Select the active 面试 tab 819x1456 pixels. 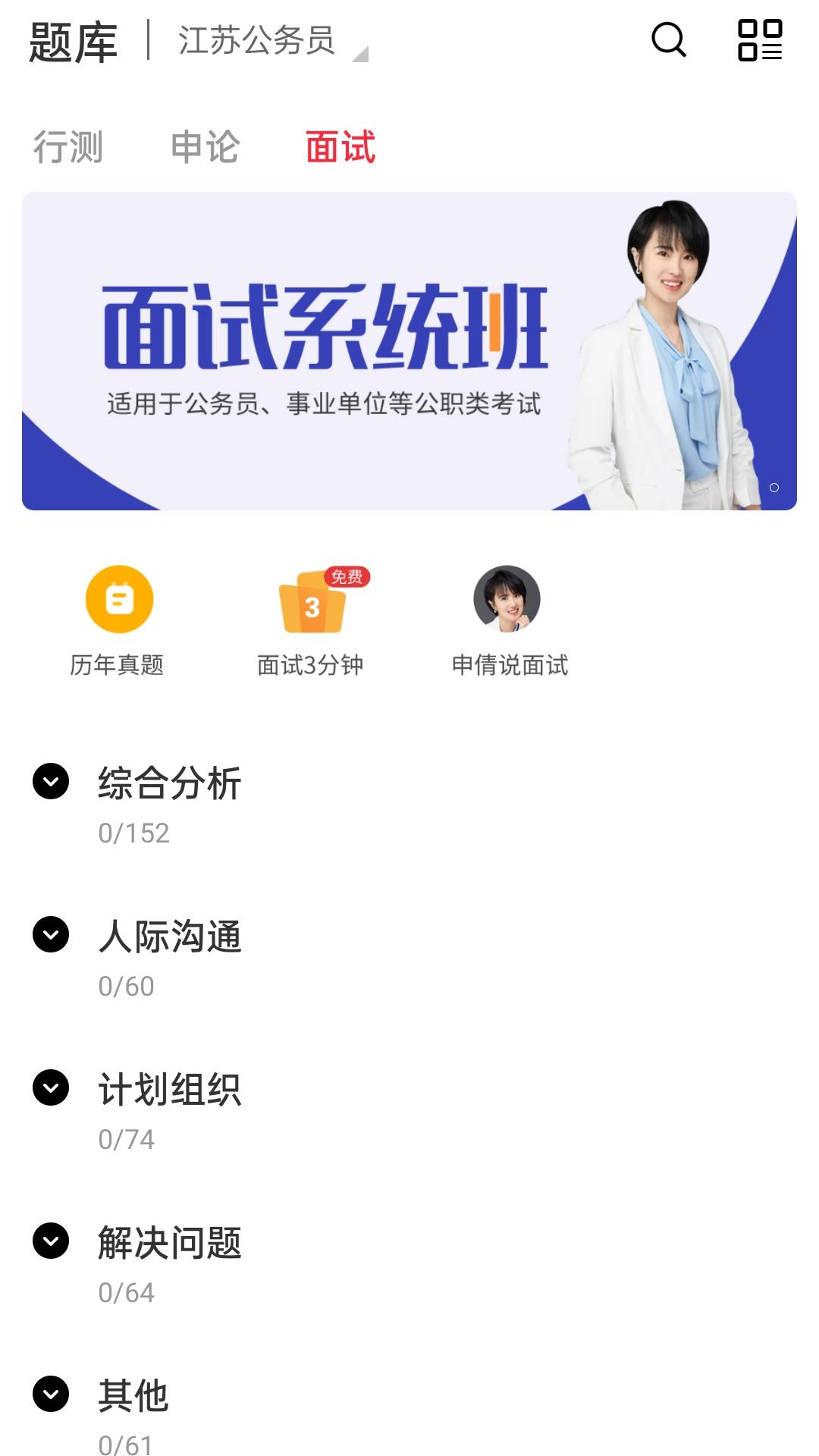(339, 148)
